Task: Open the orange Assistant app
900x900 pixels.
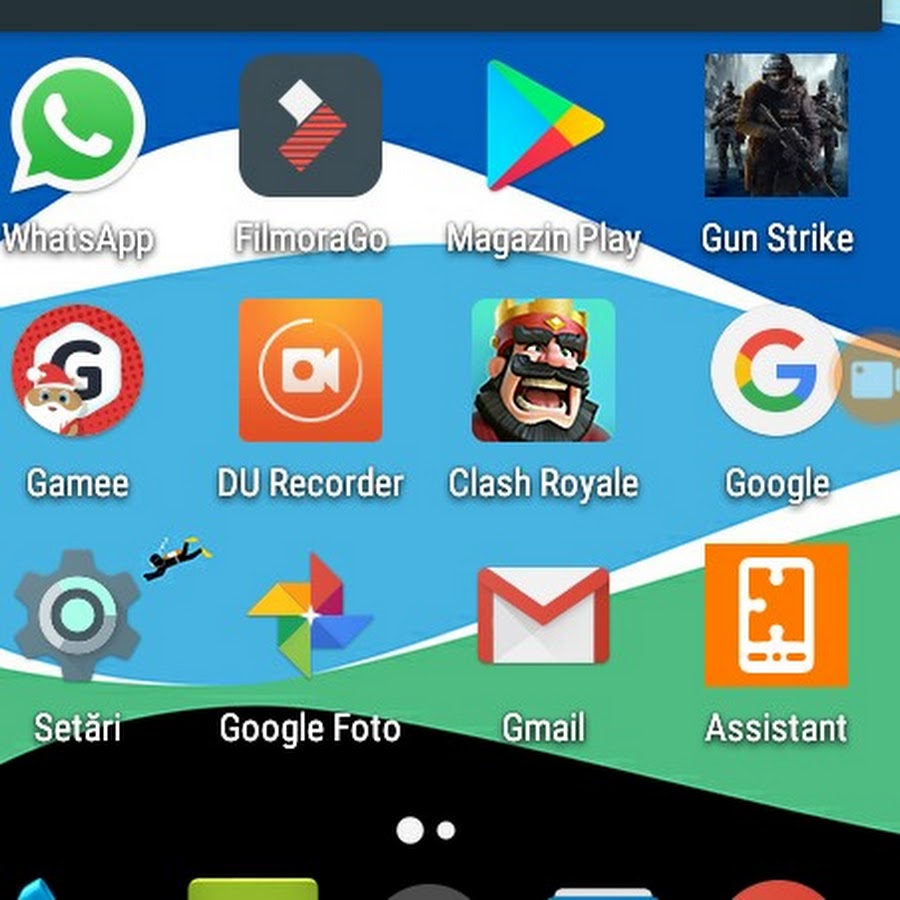Action: [776, 615]
